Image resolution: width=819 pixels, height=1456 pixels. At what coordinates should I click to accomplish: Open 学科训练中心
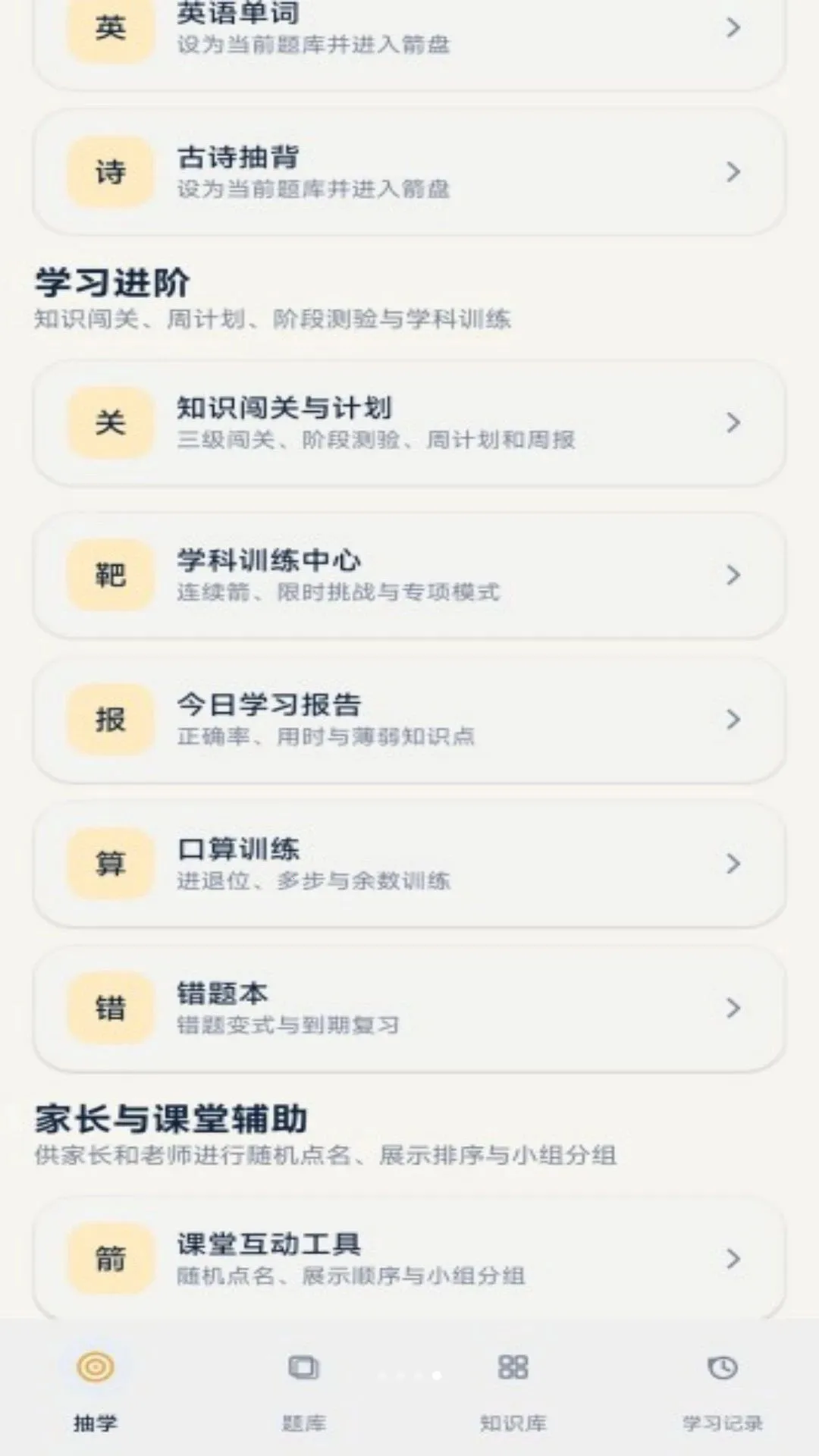[409, 575]
